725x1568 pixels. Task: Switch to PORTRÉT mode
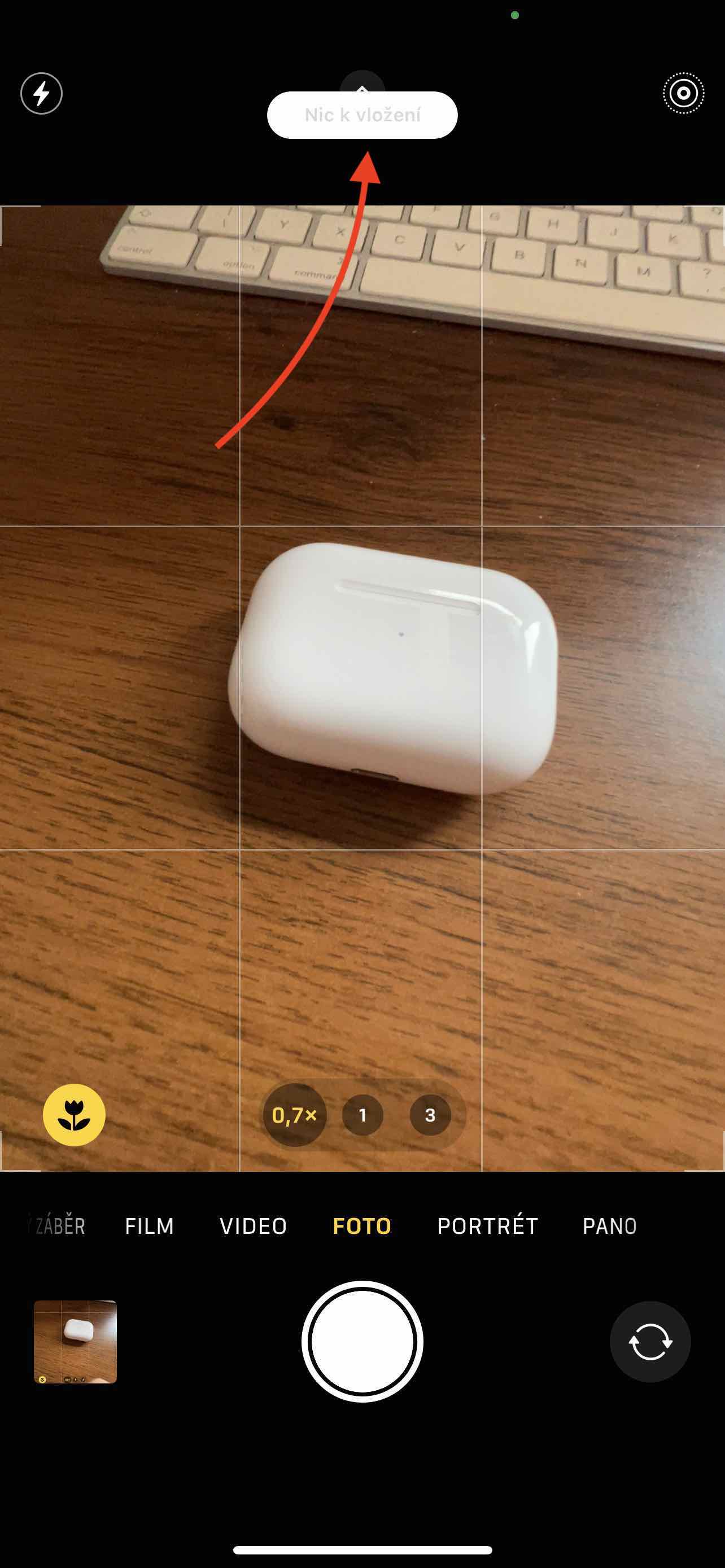coord(488,1225)
